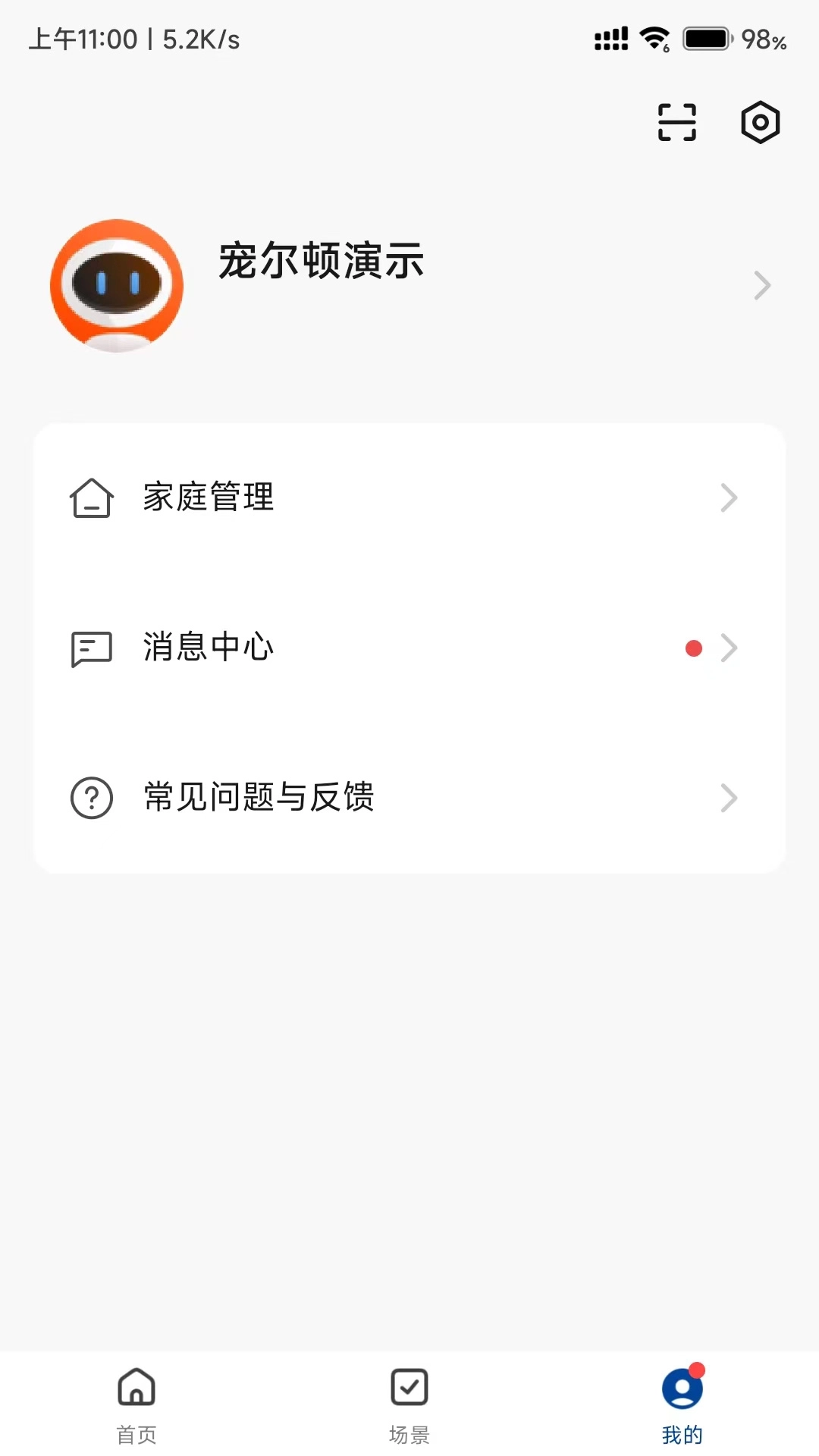Expand the profile row via its chevron
Image resolution: width=819 pixels, height=1456 pixels.
tap(761, 284)
